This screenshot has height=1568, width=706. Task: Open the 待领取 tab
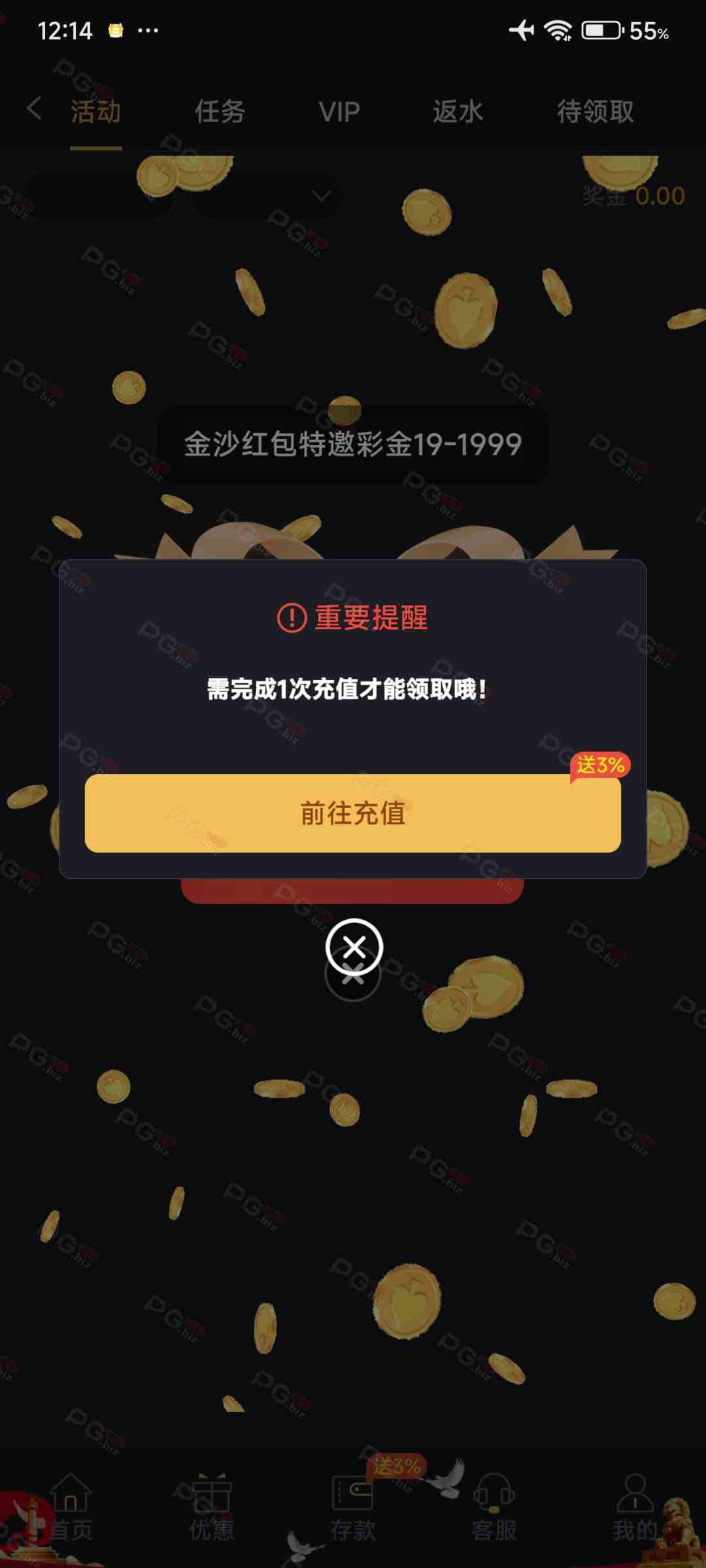coord(595,112)
